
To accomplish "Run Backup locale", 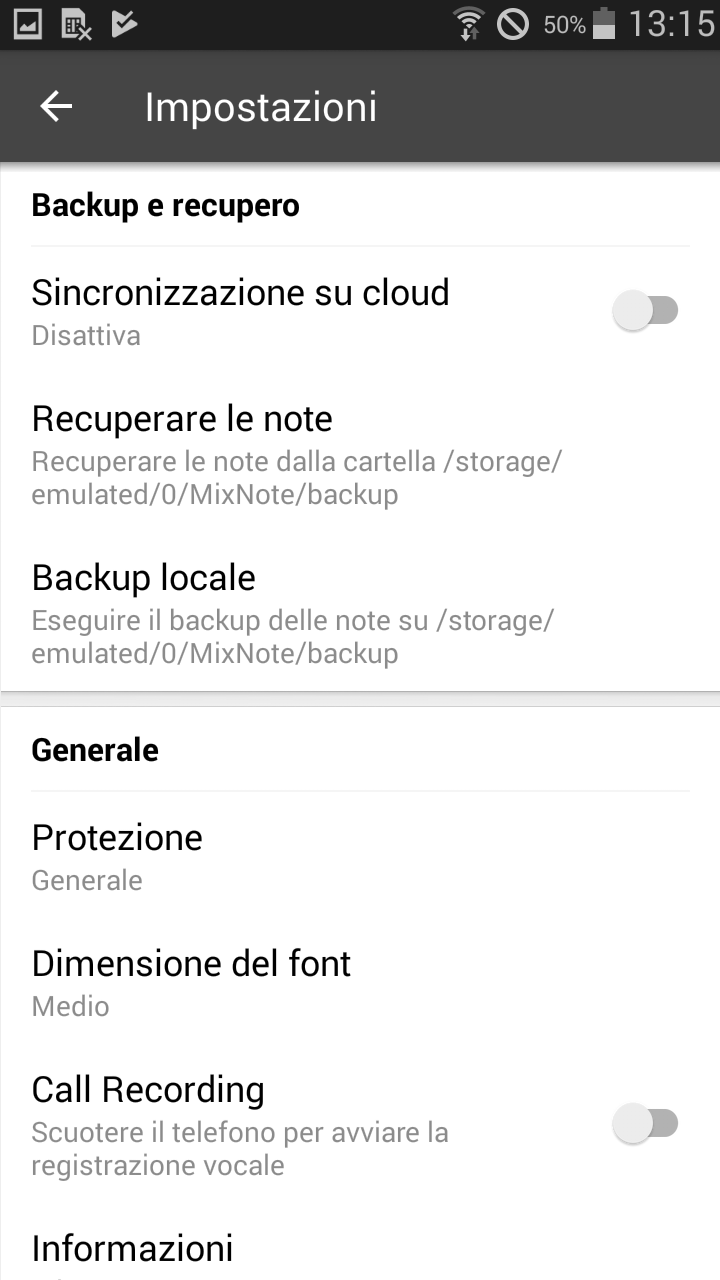I will pyautogui.click(x=360, y=613).
